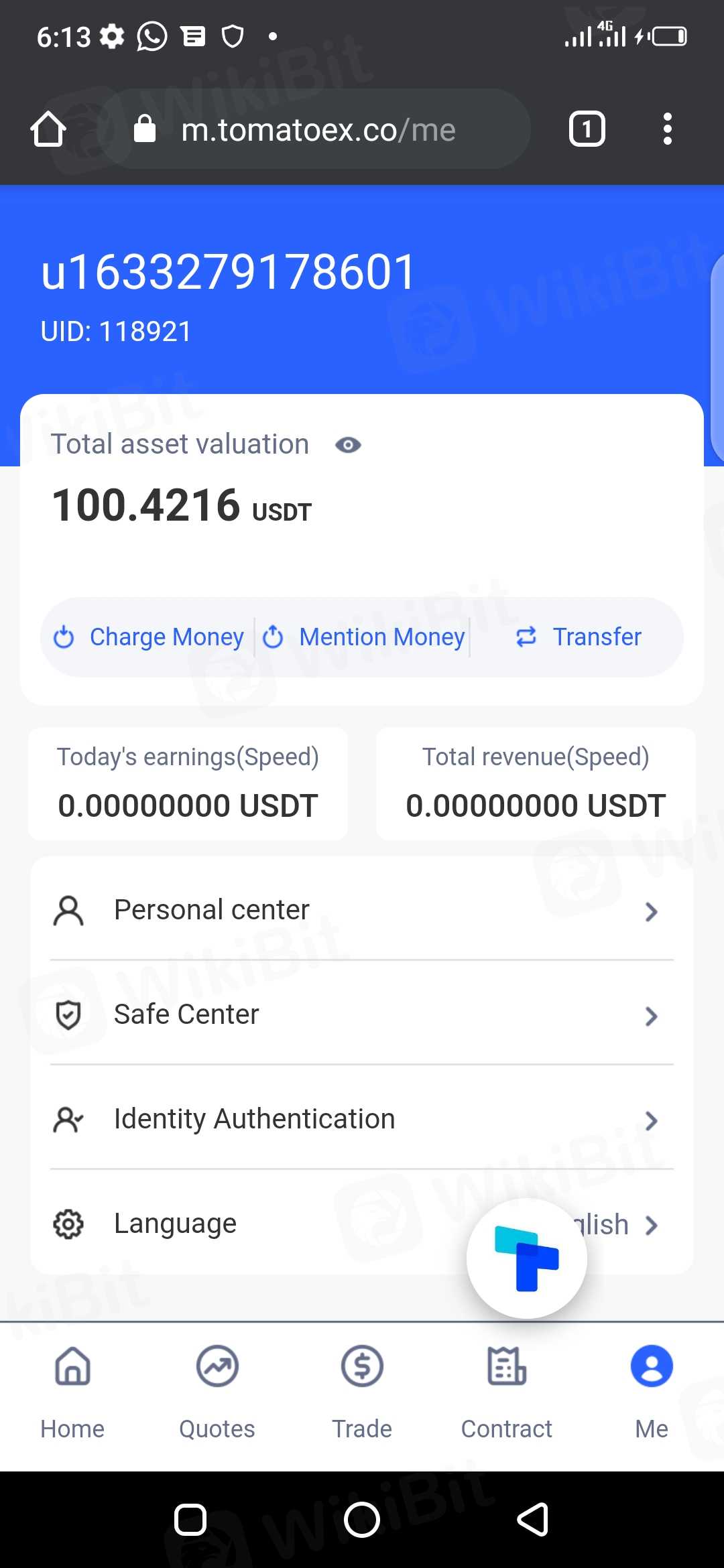Tap the m.tomatoex.co address bar

318,129
